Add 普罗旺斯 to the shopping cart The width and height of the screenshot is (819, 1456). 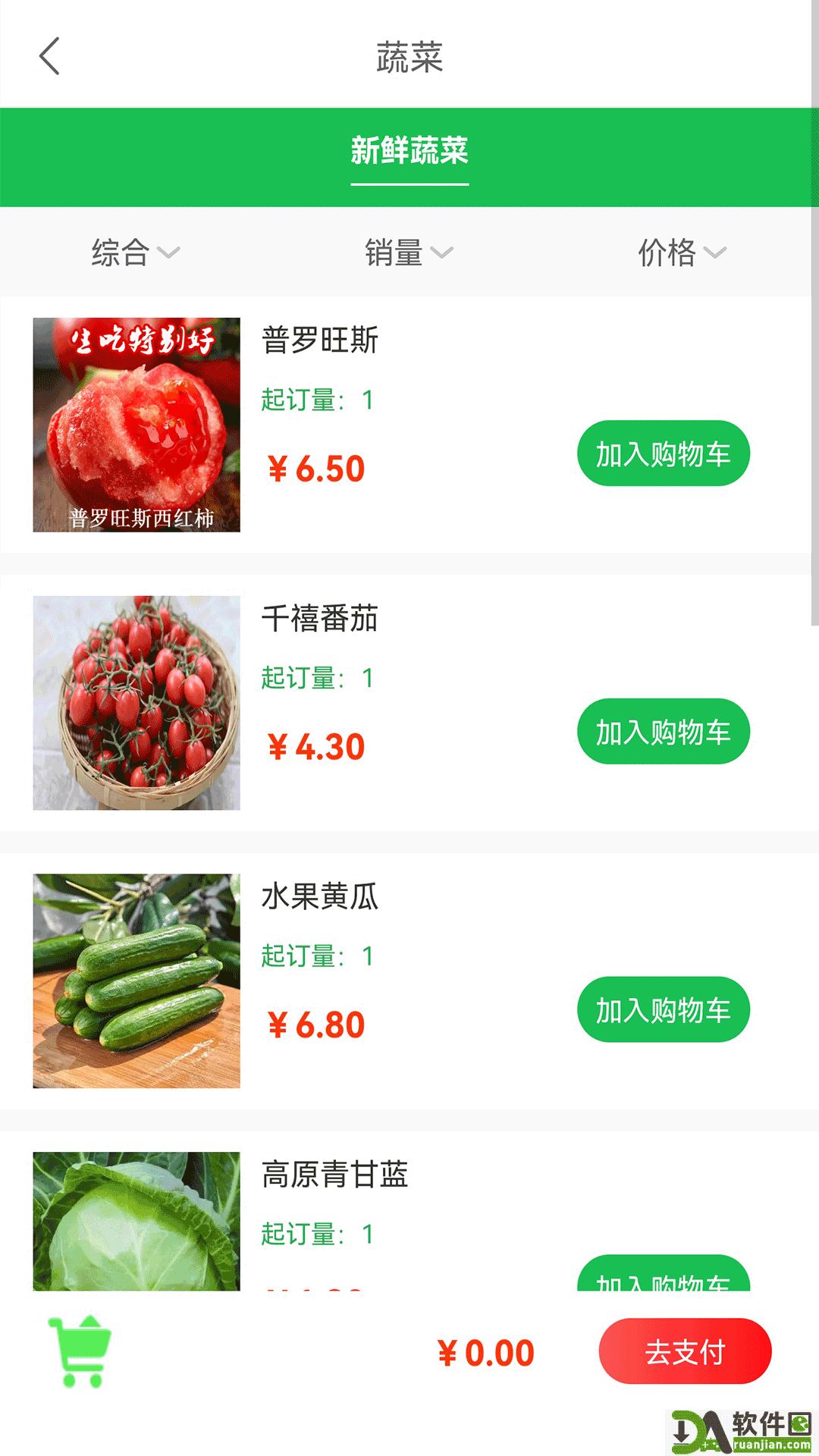pos(663,453)
